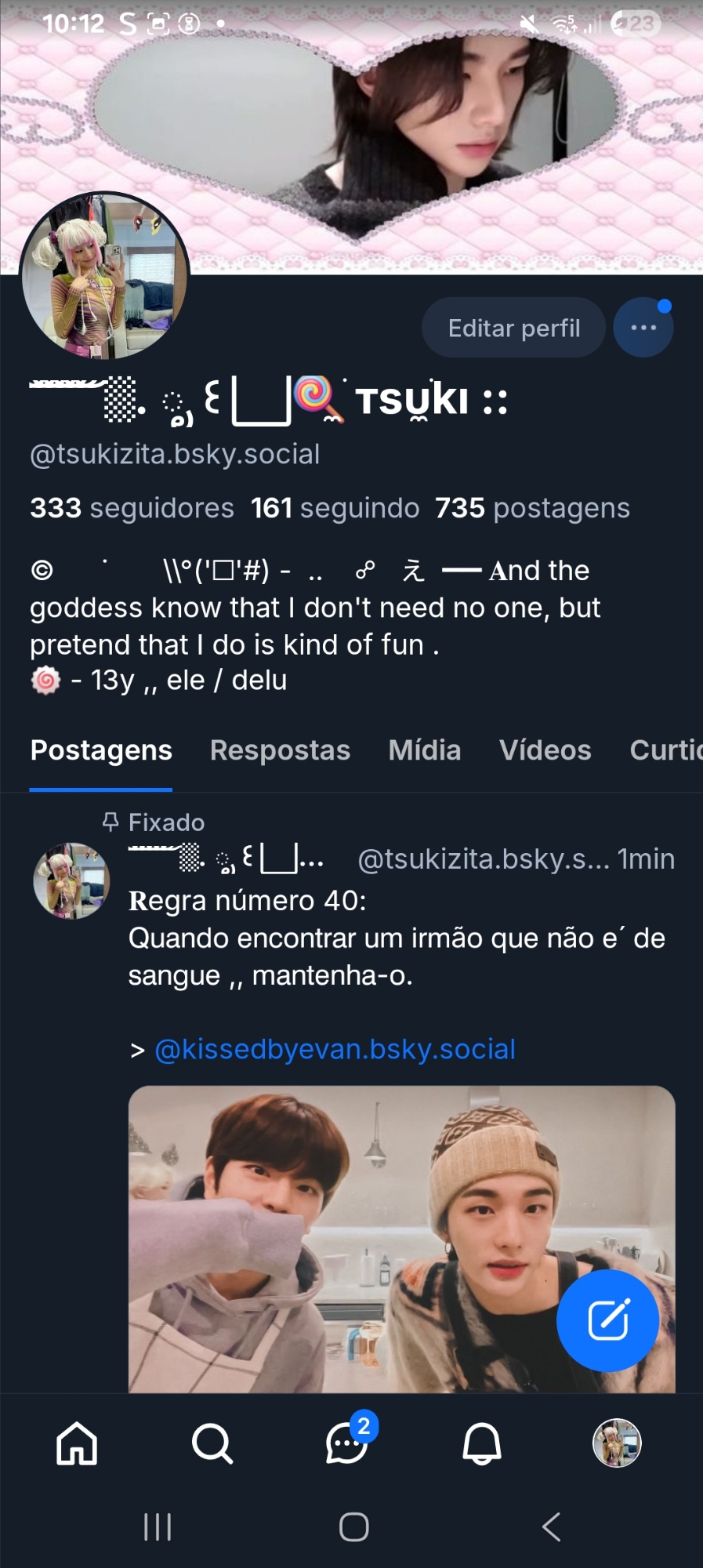This screenshot has width=703, height=1568.
Task: Open the 333 seguidores list
Action: [132, 508]
